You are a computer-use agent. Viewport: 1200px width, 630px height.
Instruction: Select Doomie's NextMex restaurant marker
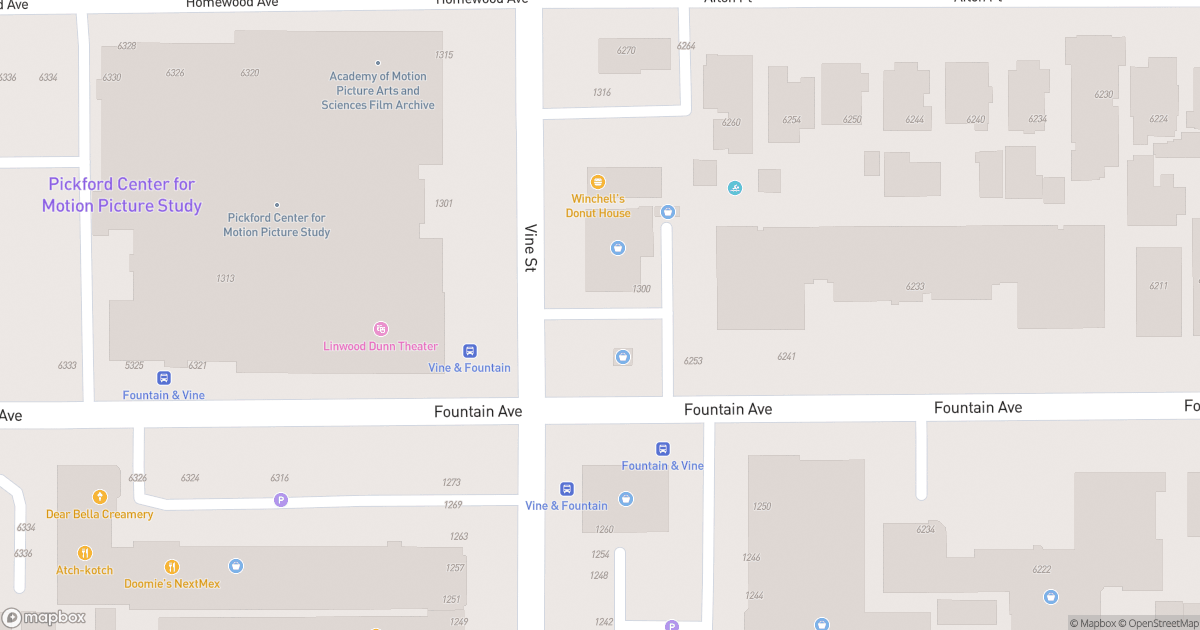coord(172,566)
